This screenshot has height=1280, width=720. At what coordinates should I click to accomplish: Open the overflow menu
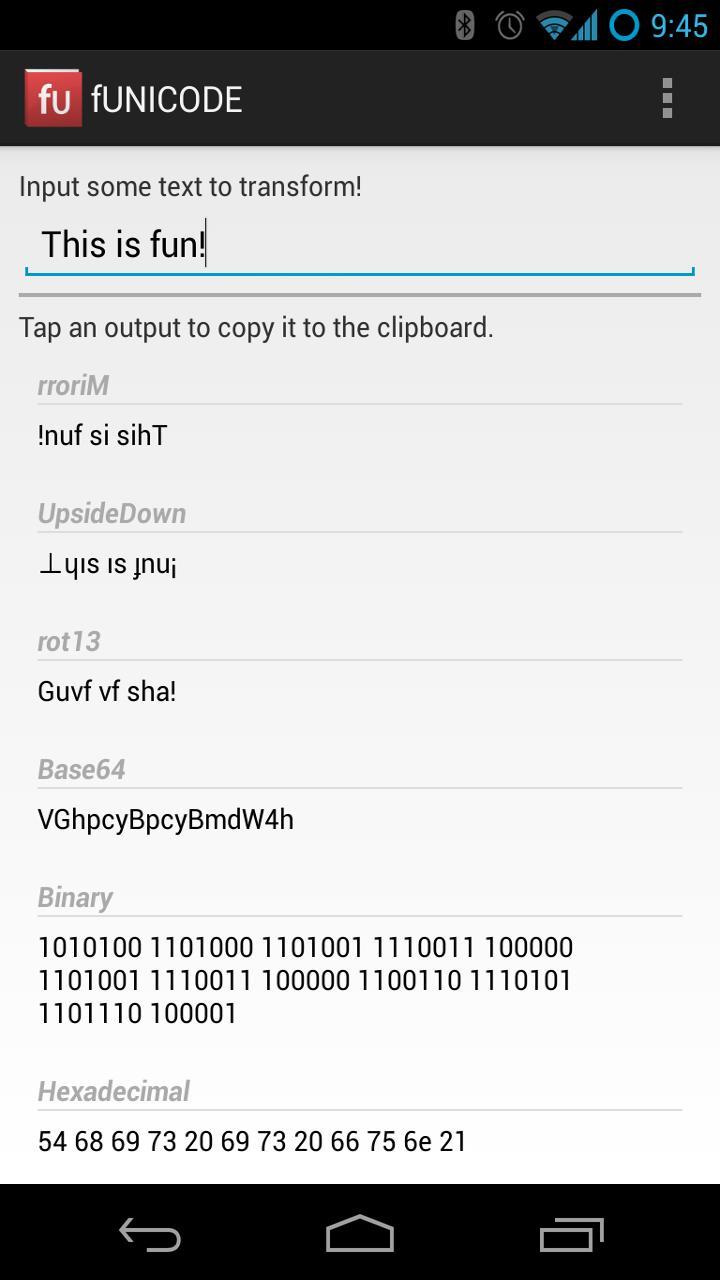pyautogui.click(x=667, y=99)
